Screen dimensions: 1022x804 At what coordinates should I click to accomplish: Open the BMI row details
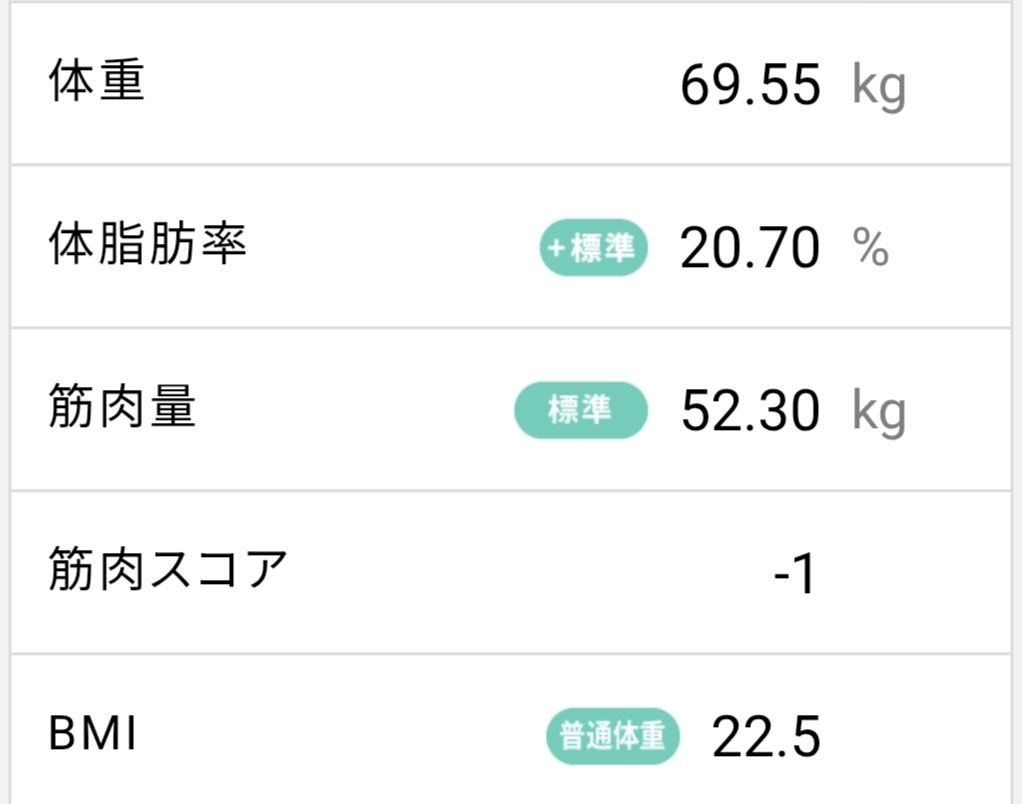pyautogui.click(x=510, y=735)
